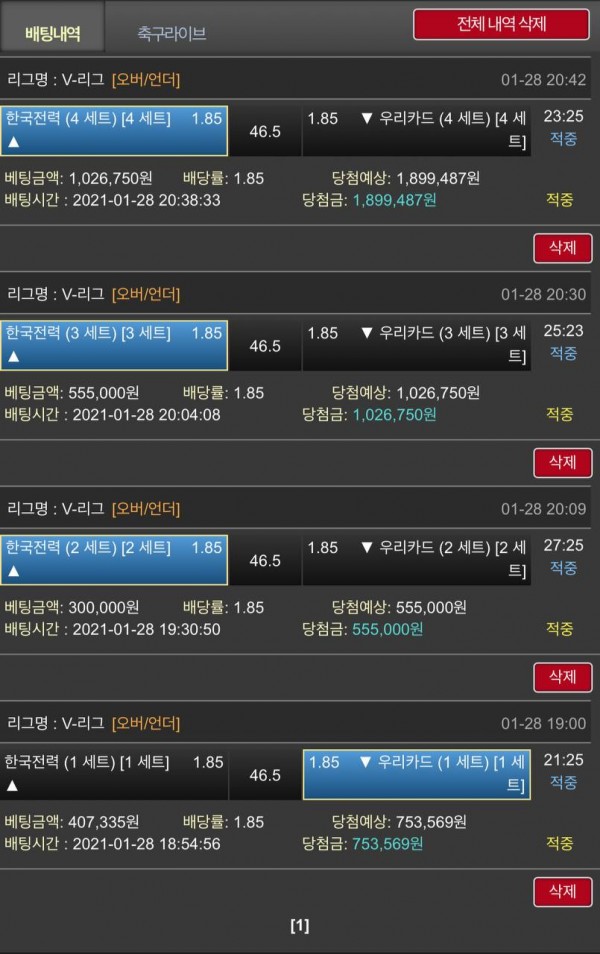Image resolution: width=600 pixels, height=954 pixels.
Task: Delete the 4 세트 bet with 삭제
Action: 563,247
